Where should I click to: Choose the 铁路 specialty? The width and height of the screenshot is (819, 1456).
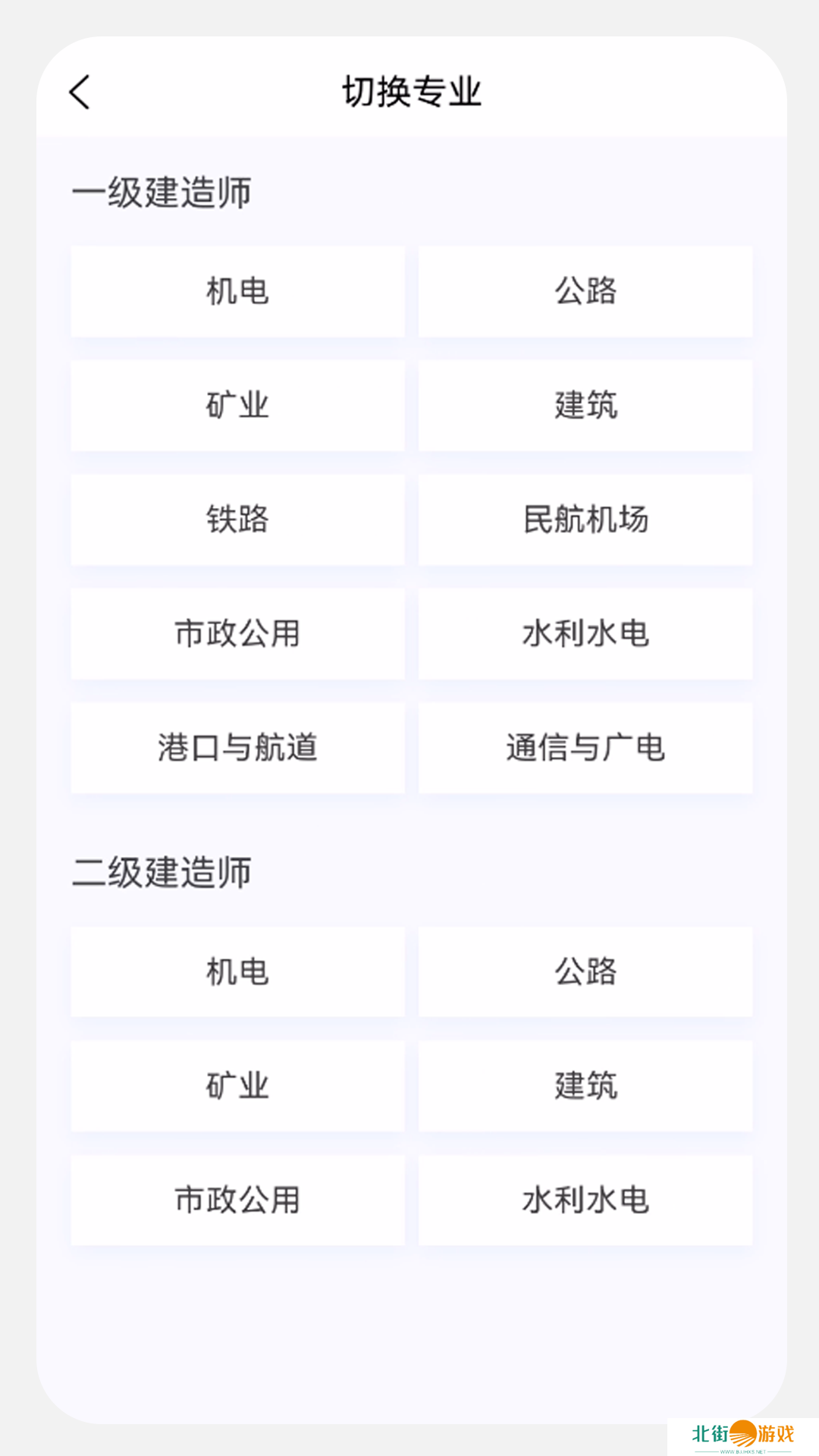tap(237, 520)
